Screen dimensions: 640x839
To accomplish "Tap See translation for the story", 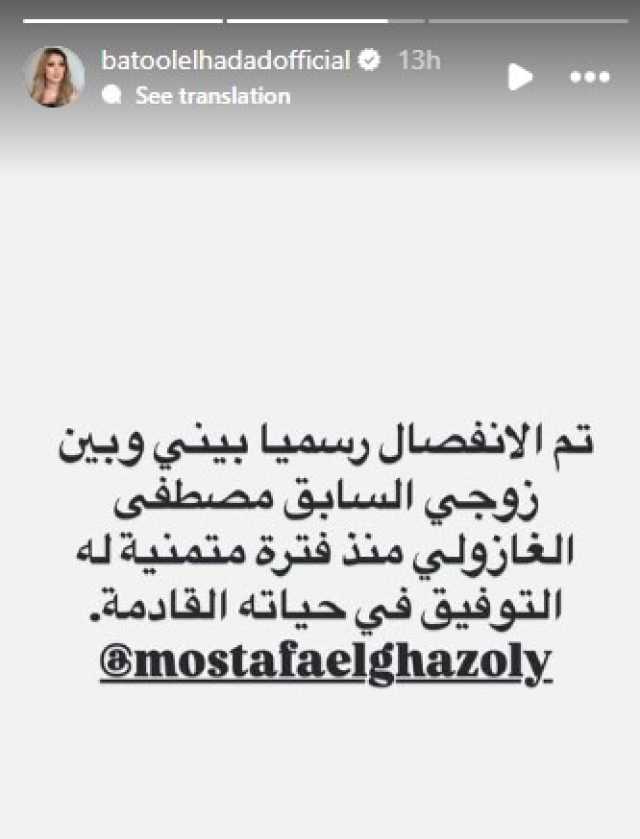I will (212, 96).
